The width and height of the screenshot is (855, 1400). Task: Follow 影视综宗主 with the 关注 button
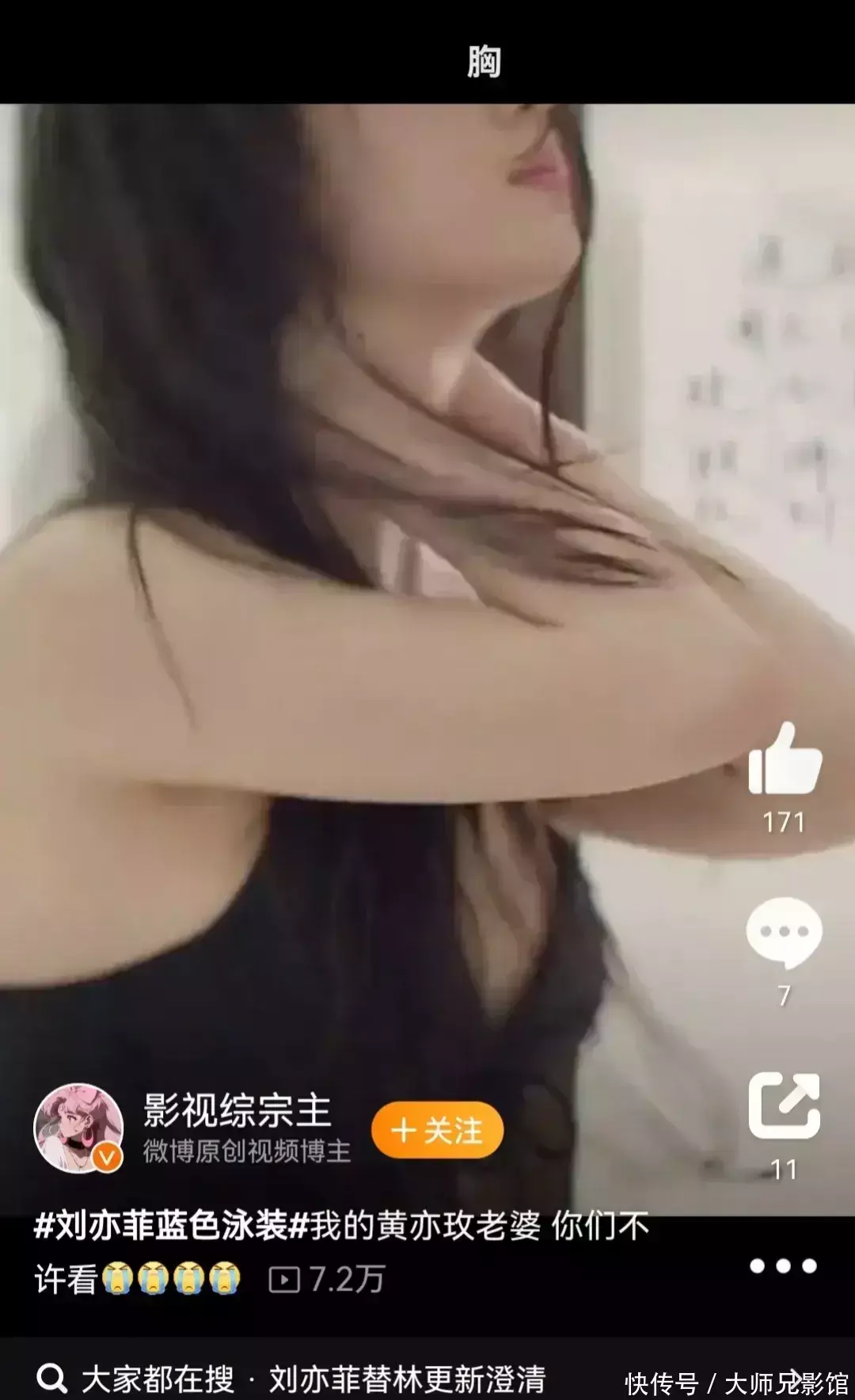437,1130
